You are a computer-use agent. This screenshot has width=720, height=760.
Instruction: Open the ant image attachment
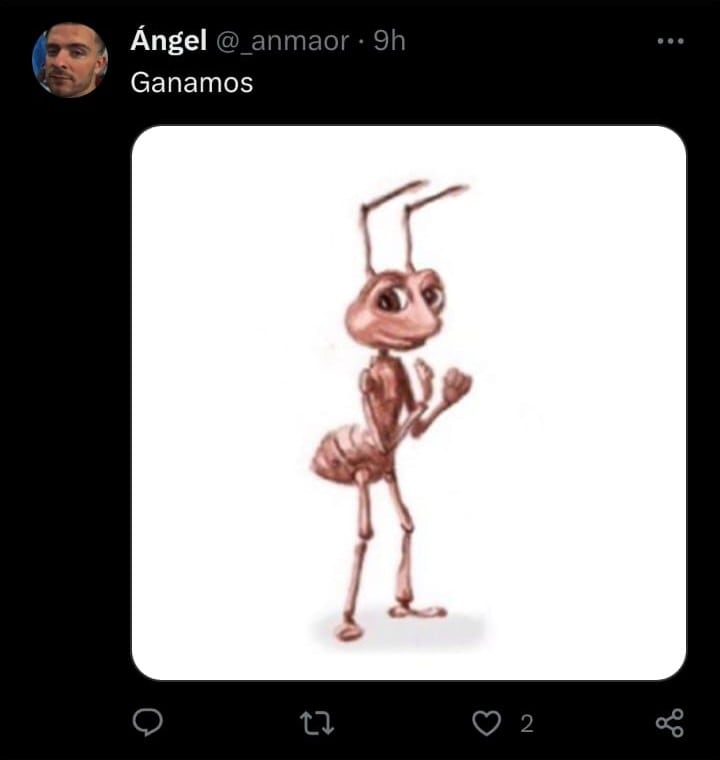[409, 402]
